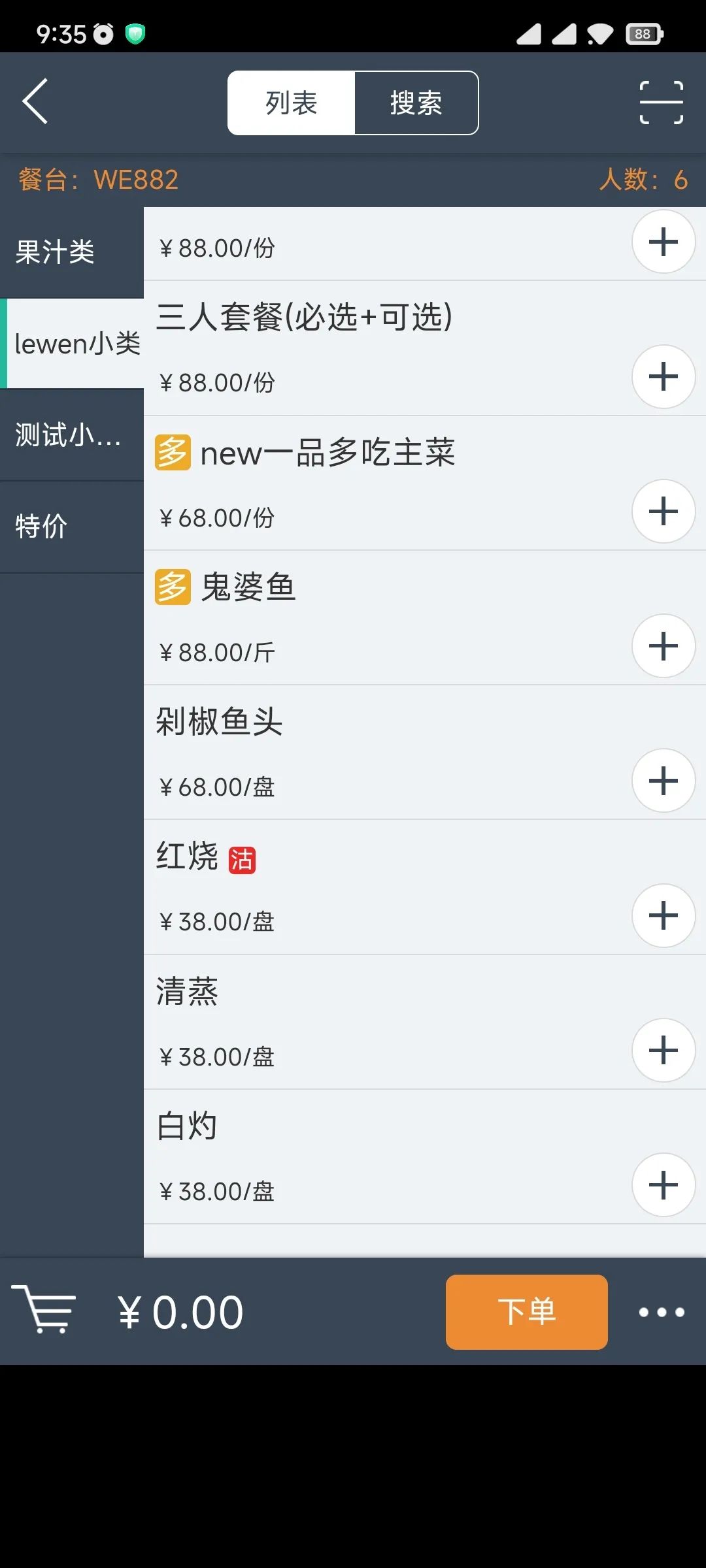Tap 下单 to place the order
Screen dimensions: 706x1568
pos(526,1311)
